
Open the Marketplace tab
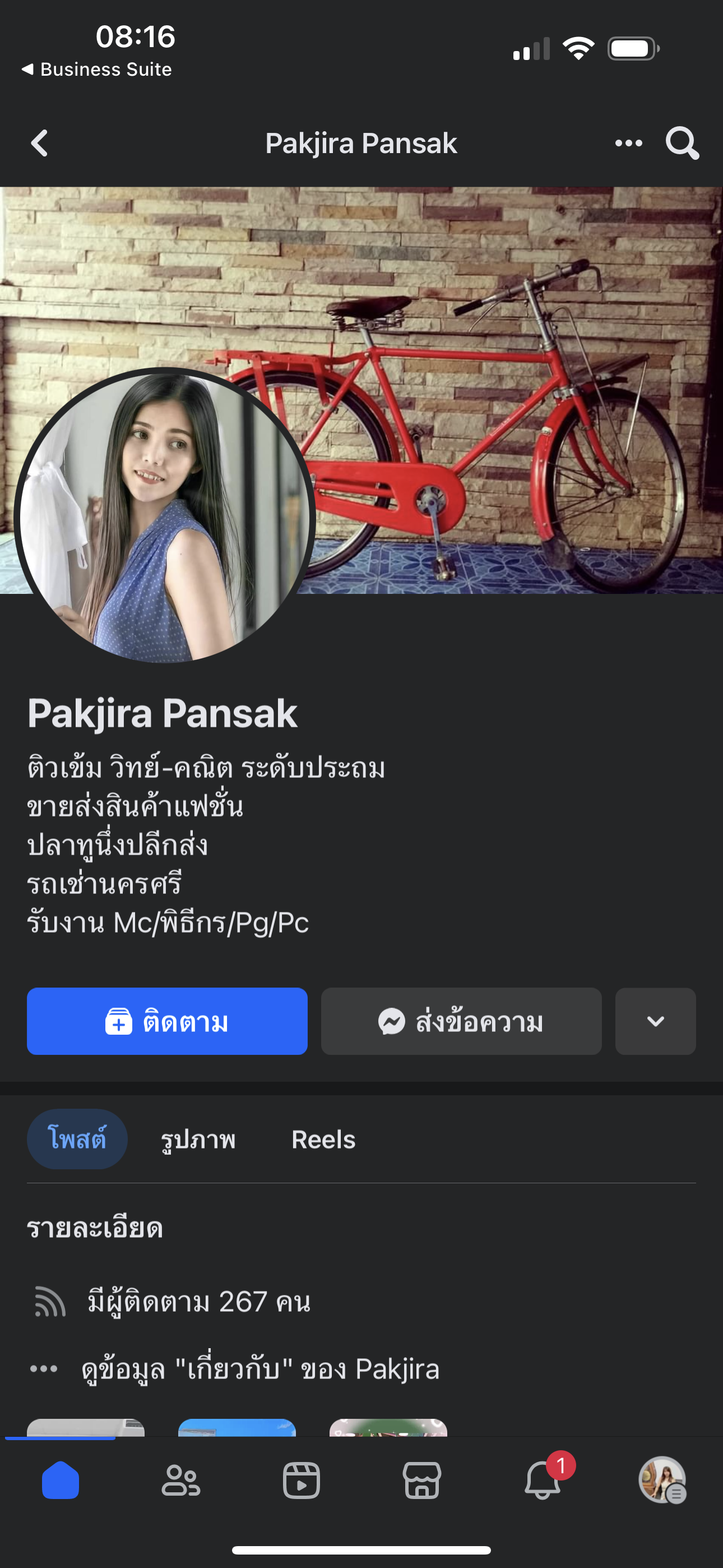421,1481
